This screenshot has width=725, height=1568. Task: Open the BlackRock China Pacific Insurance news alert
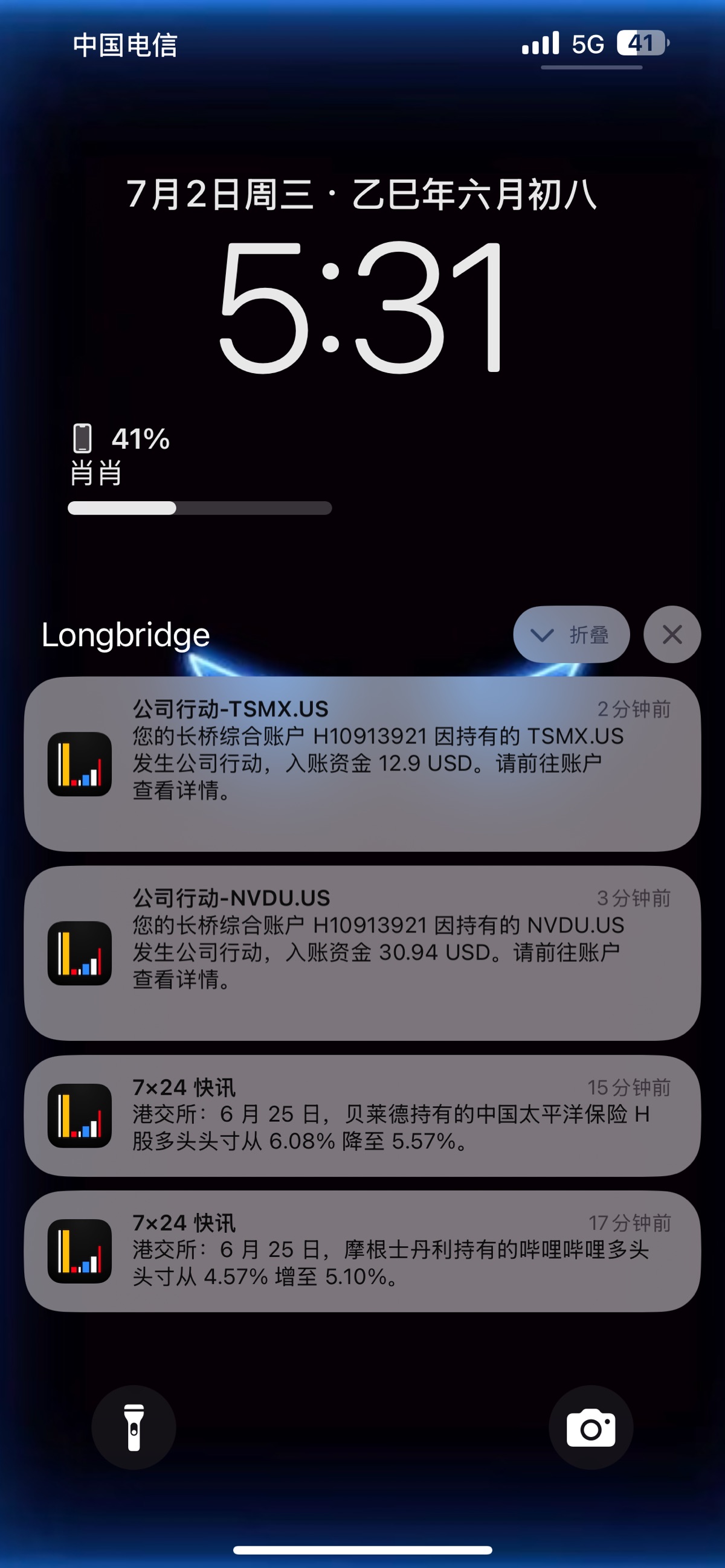click(x=362, y=1115)
